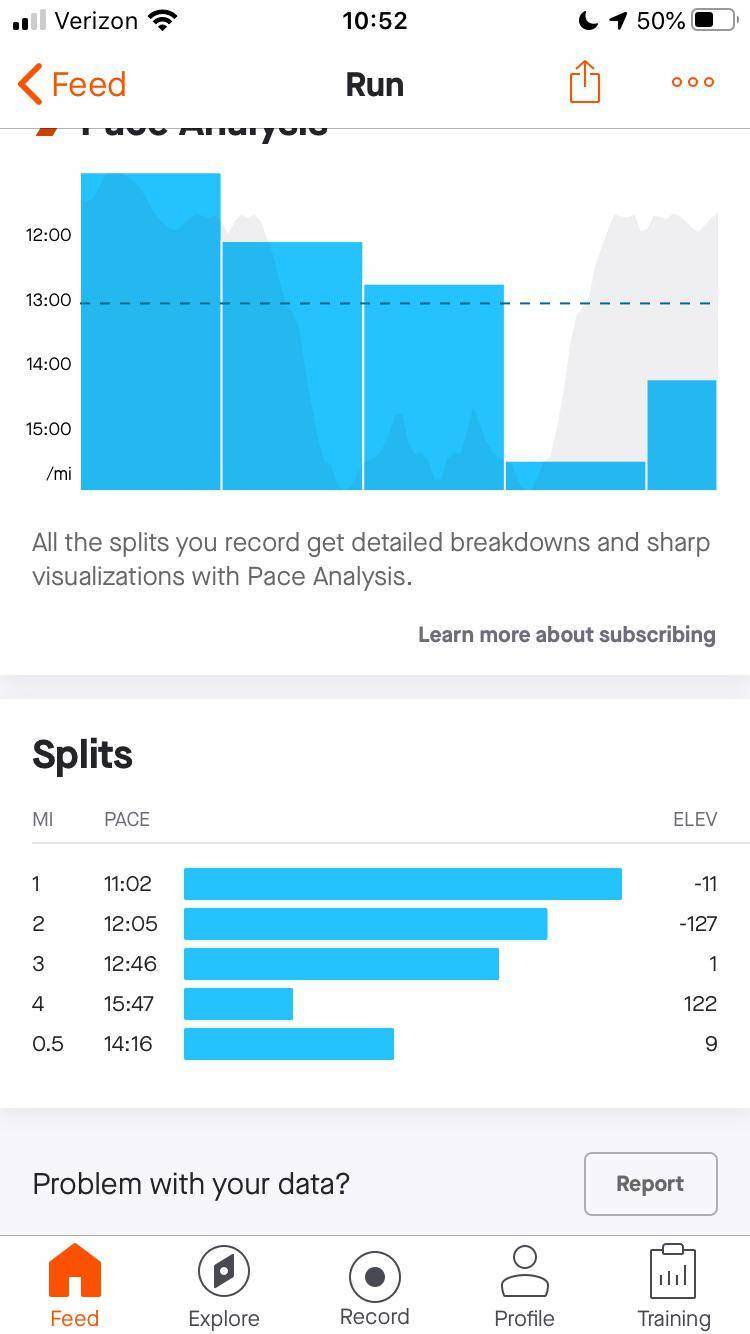
Task: Open the share sheet icon
Action: coord(583,82)
